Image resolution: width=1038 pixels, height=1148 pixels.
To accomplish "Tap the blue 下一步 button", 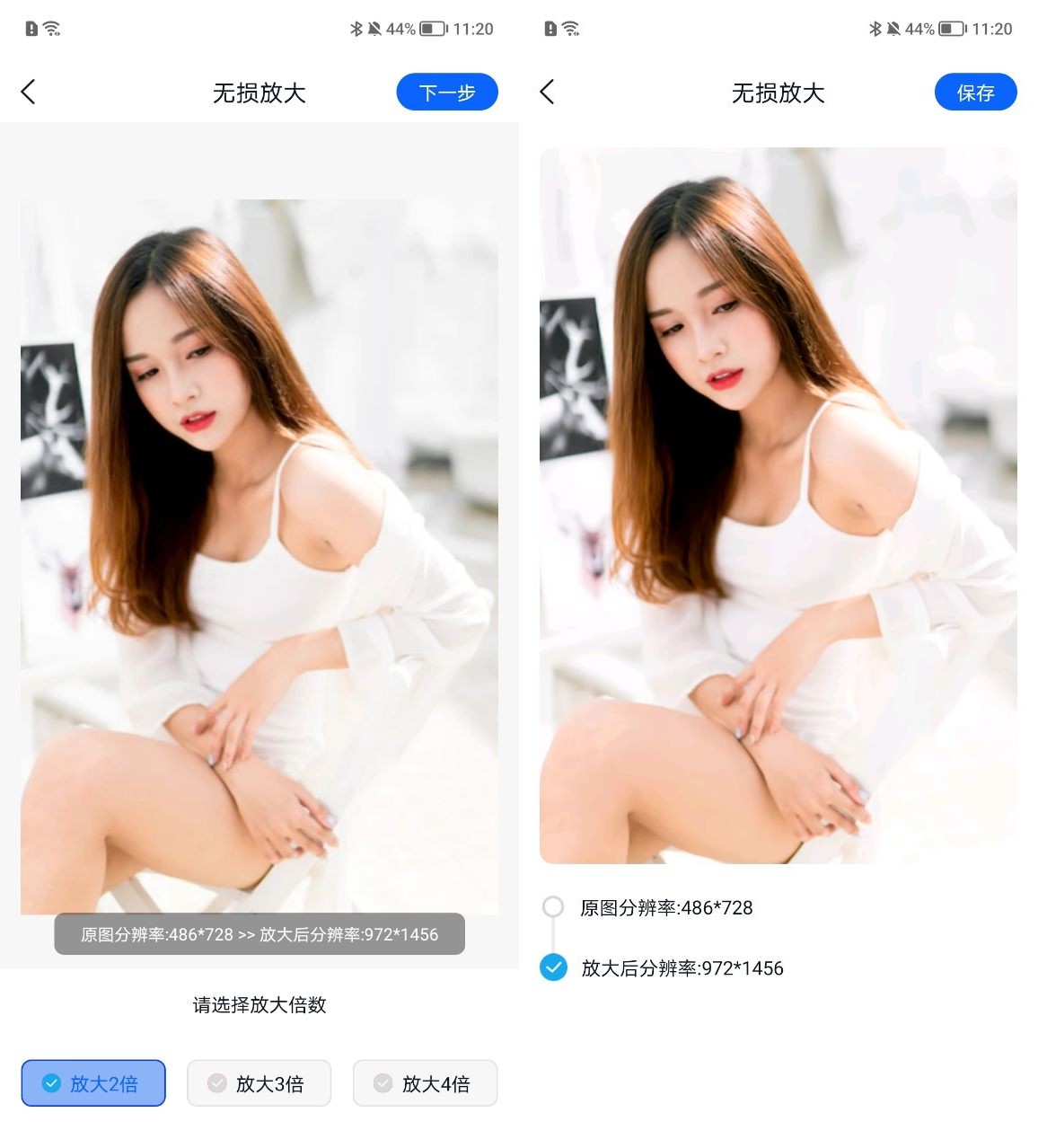I will pos(446,92).
